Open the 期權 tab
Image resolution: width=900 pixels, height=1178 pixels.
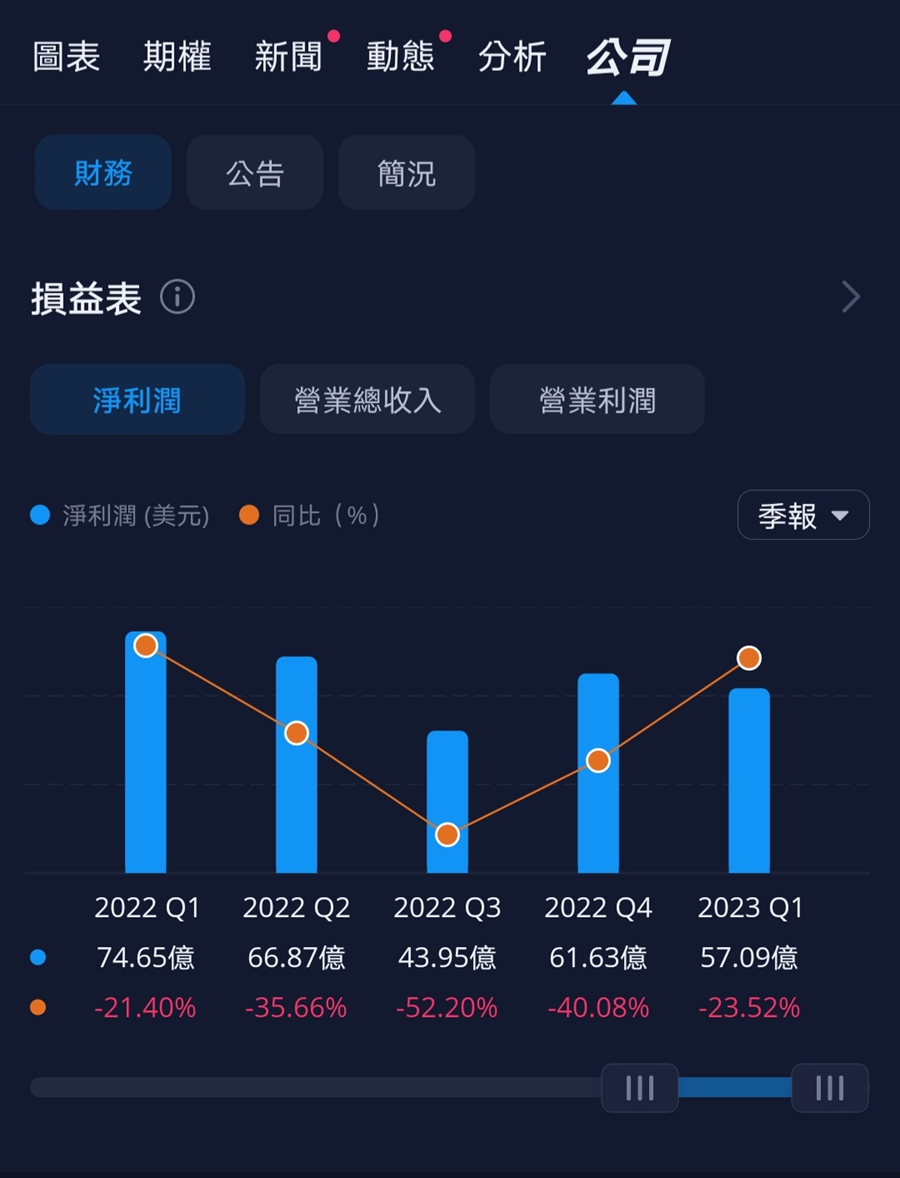177,56
